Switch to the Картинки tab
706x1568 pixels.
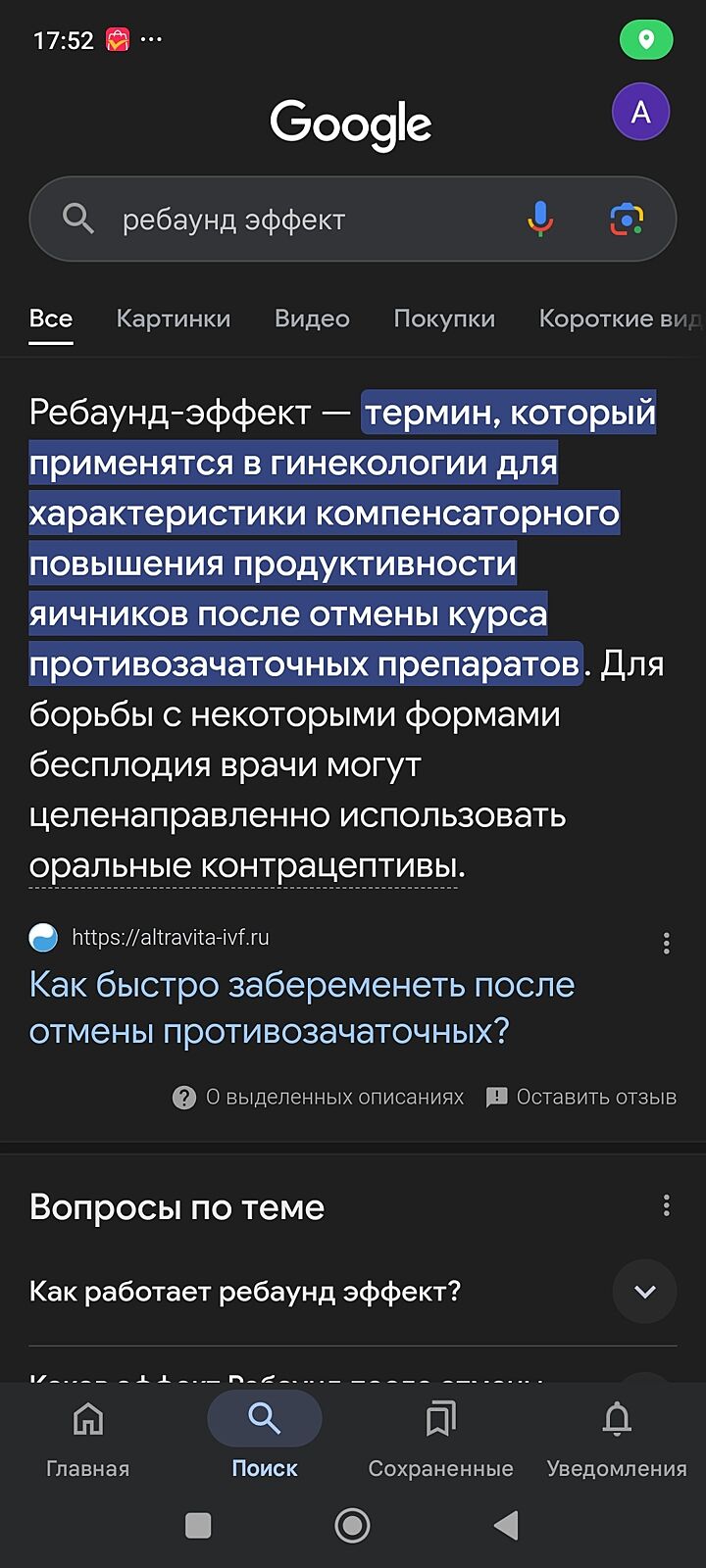pos(174,318)
